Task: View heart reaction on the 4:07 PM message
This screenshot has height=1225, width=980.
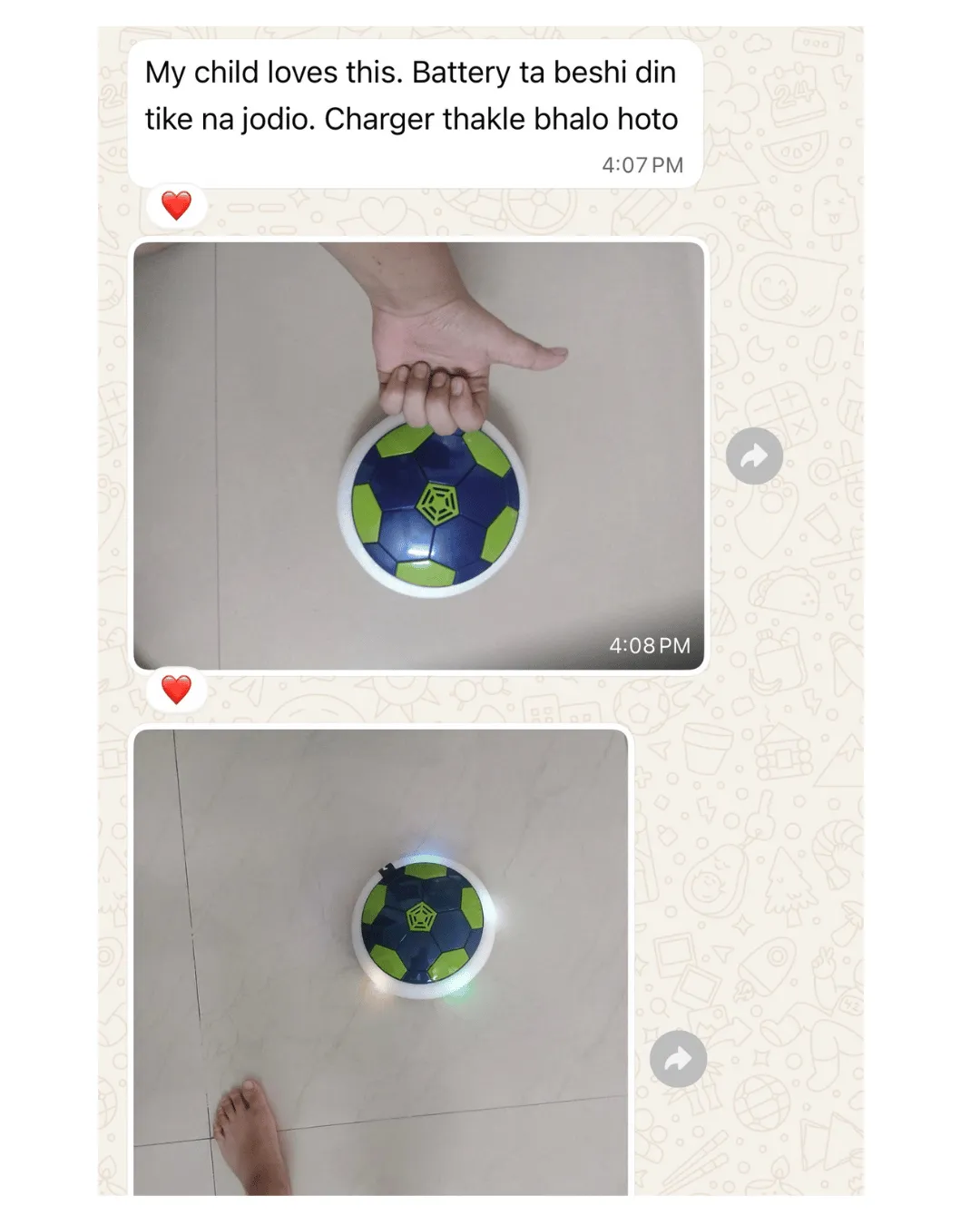Action: click(176, 206)
